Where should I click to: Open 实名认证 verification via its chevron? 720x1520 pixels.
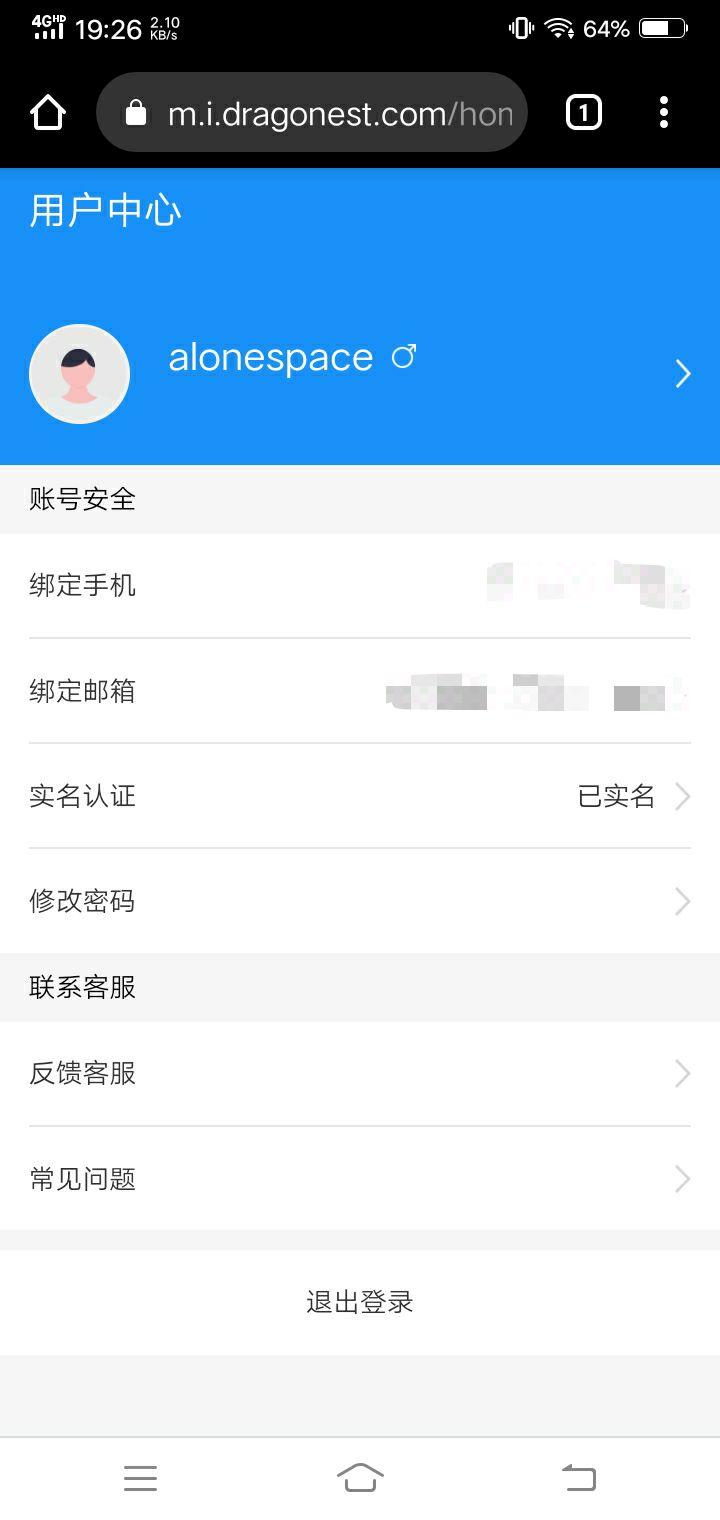[x=683, y=796]
